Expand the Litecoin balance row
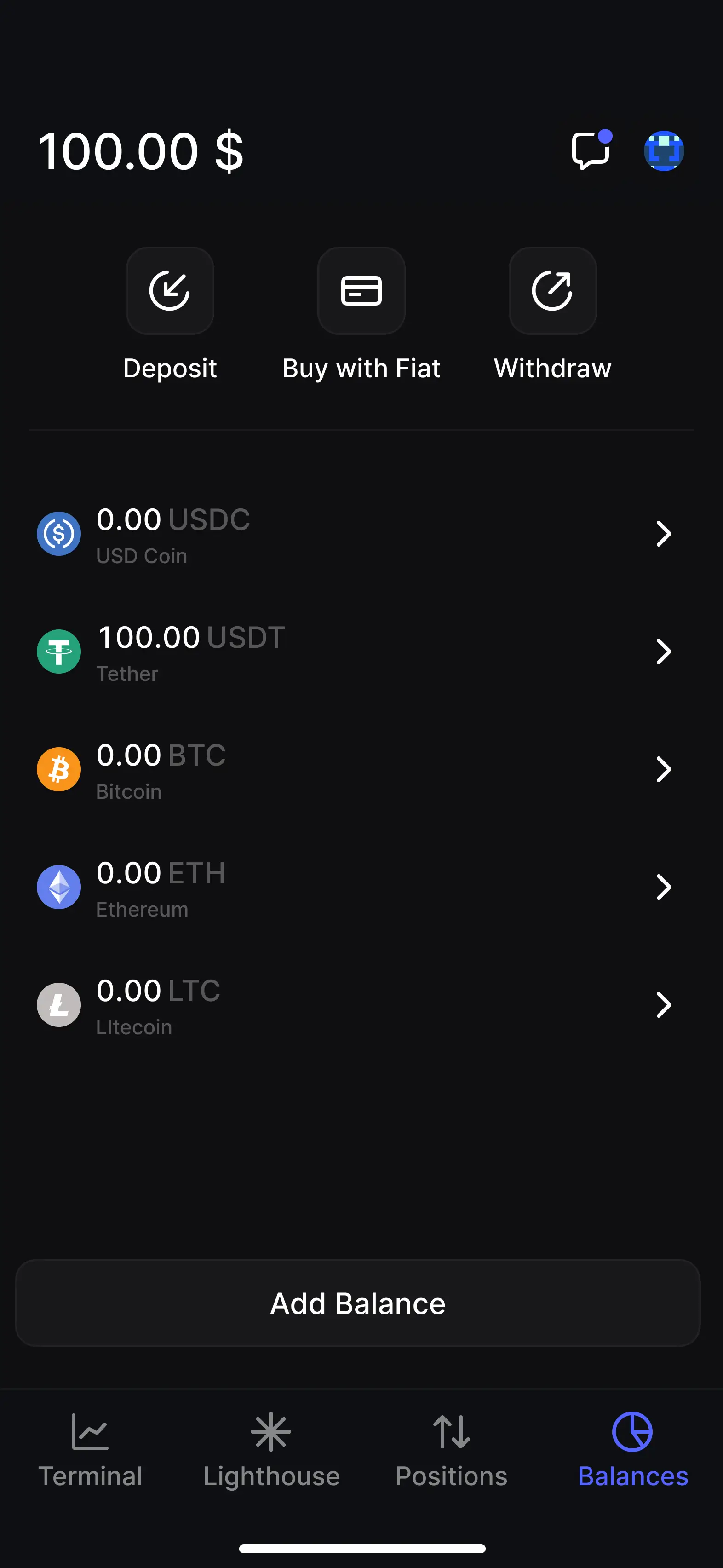723x1568 pixels. coord(664,1005)
